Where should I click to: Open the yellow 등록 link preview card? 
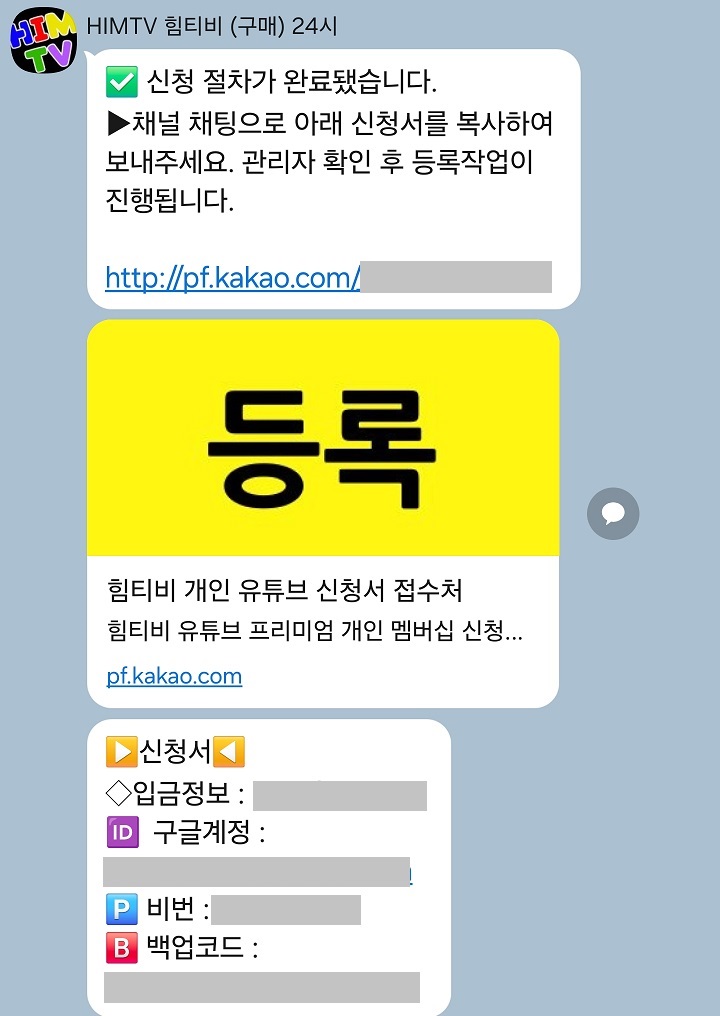[x=322, y=438]
